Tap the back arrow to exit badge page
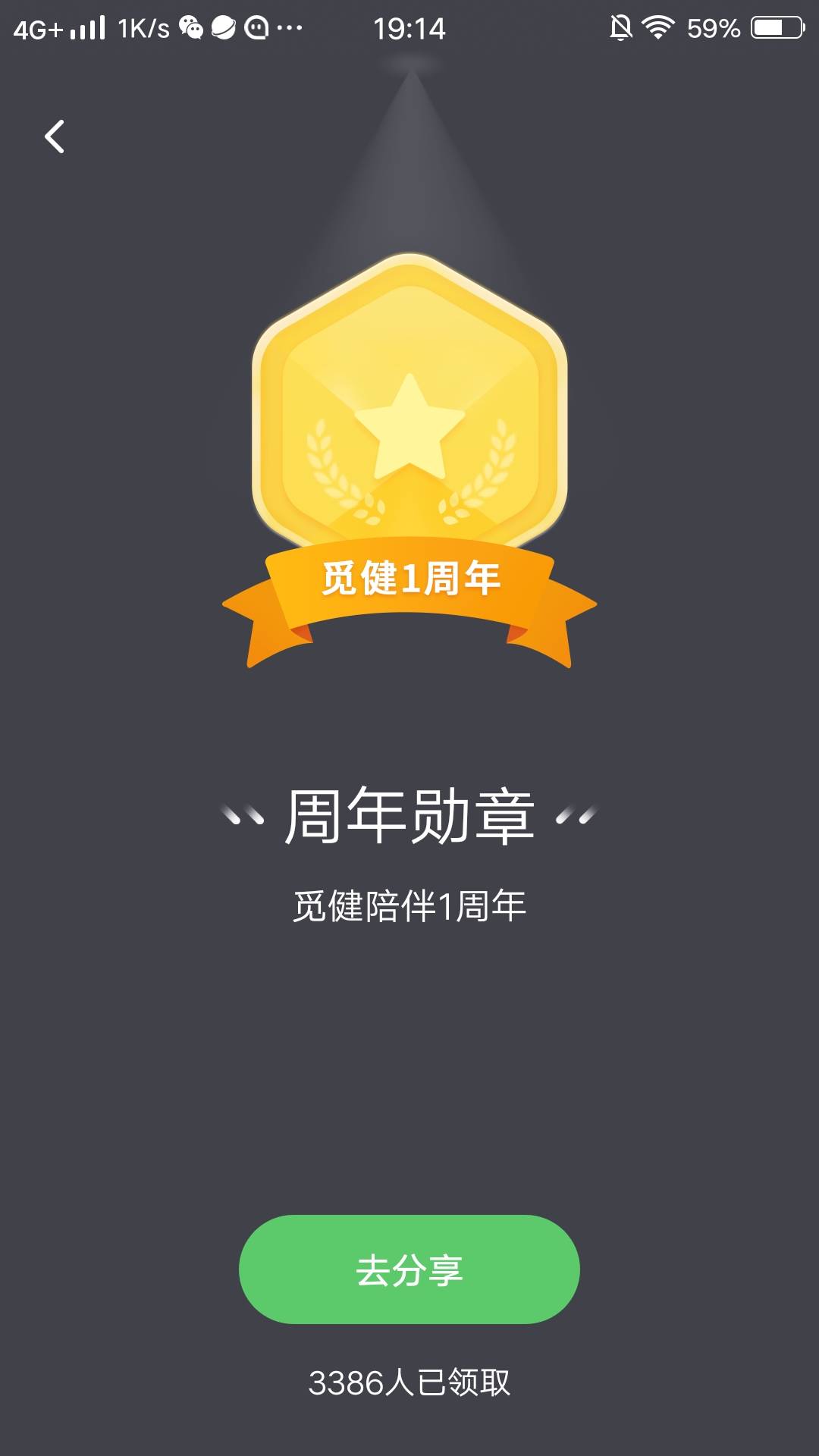 click(x=54, y=135)
